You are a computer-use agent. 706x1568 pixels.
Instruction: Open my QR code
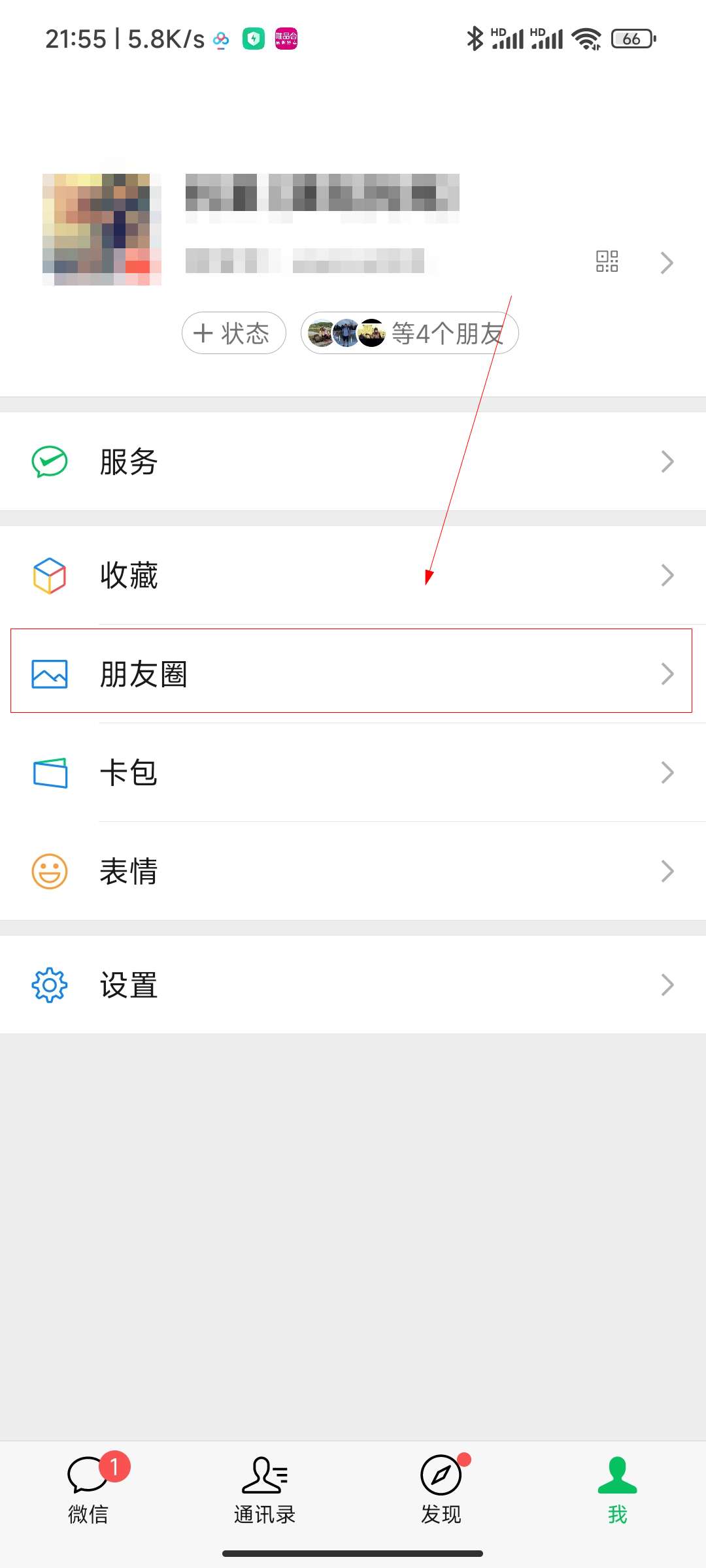pos(607,261)
